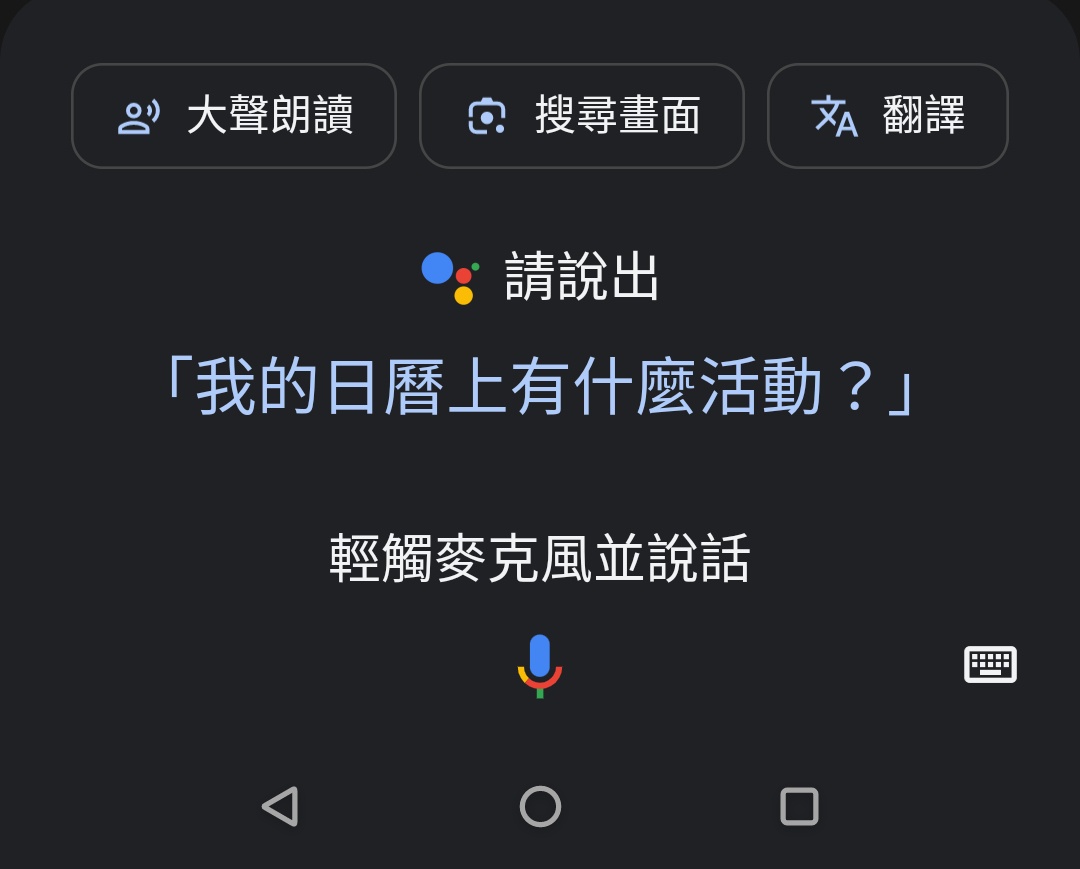
Task: Switch to keyboard input
Action: coord(990,664)
